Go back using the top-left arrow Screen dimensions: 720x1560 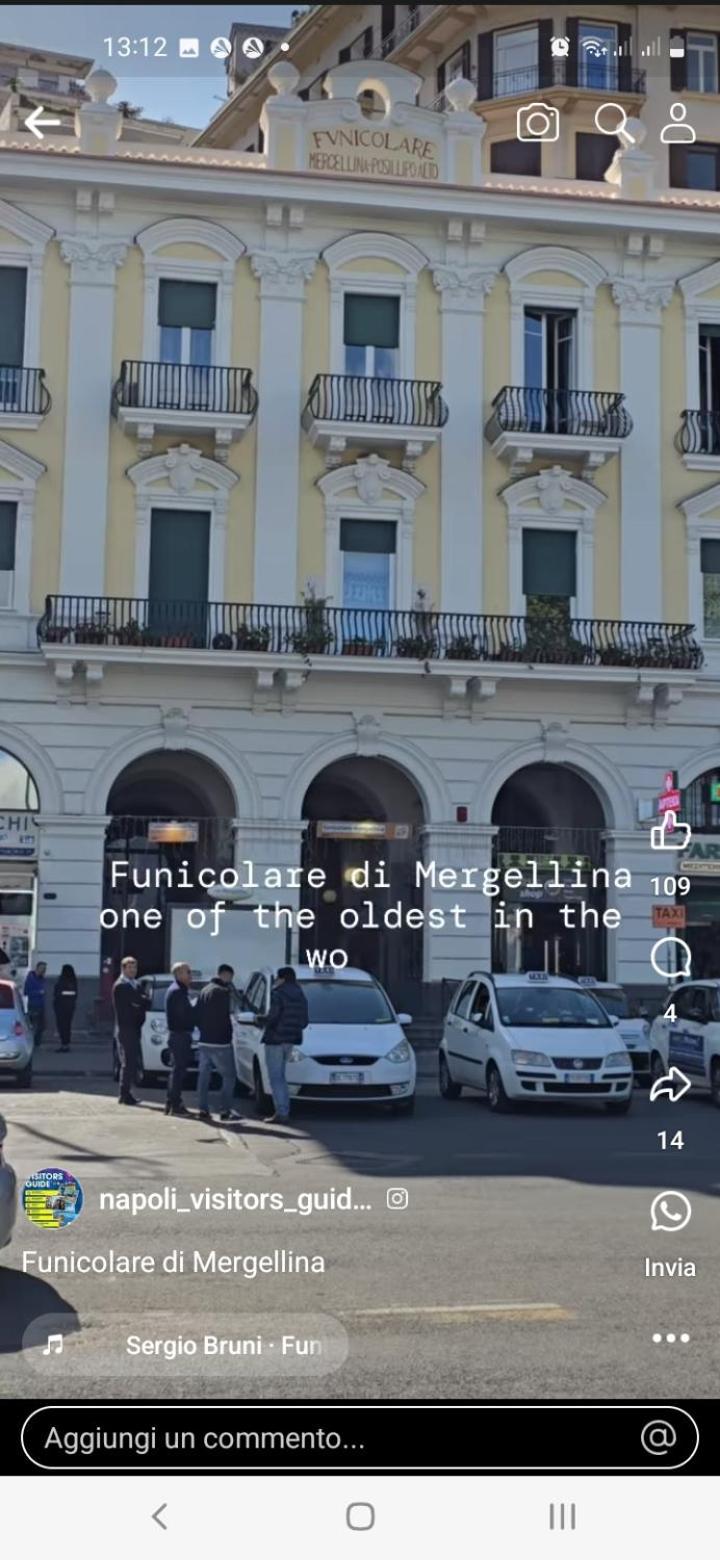[x=42, y=122]
